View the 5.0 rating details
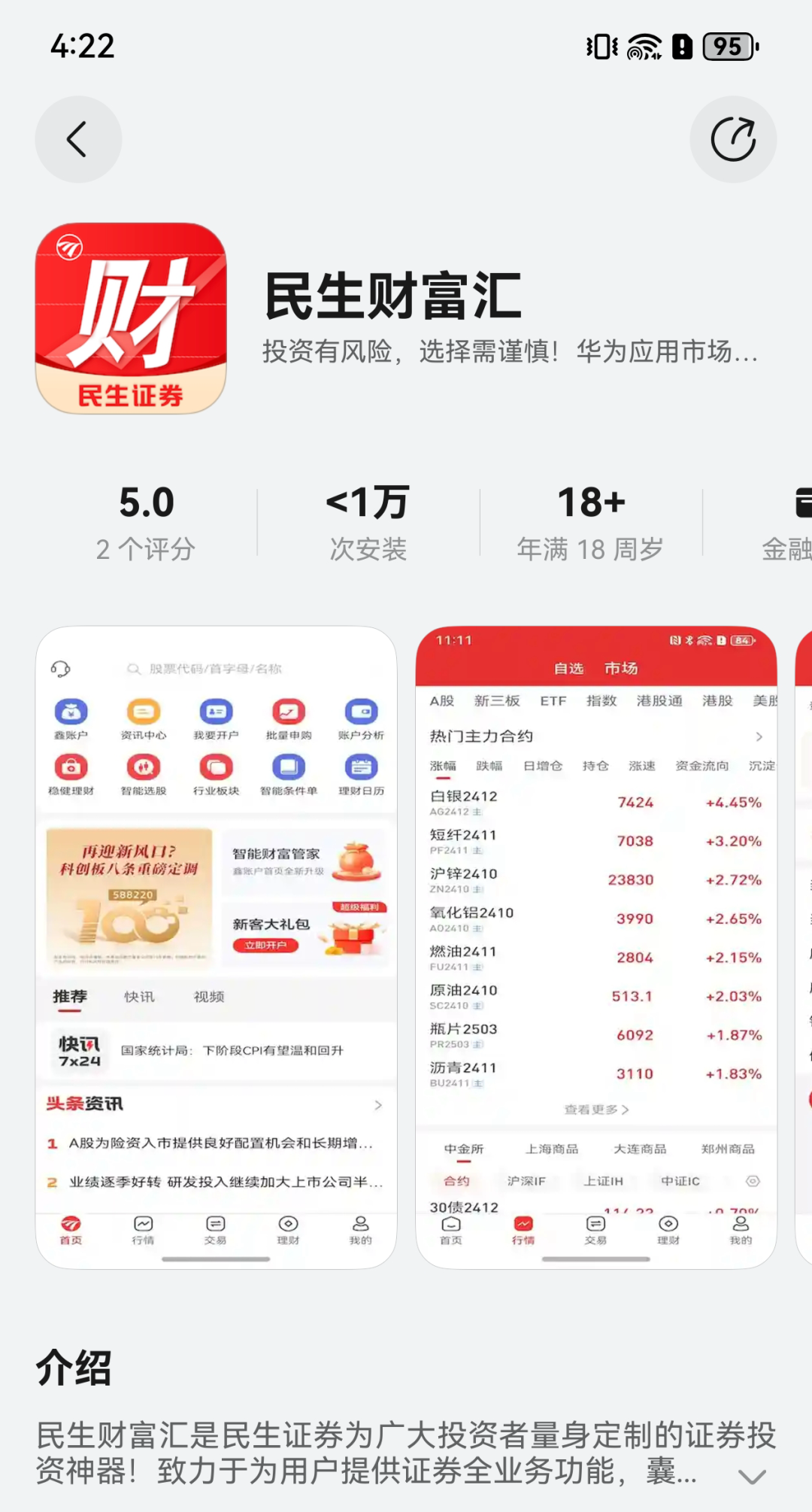The image size is (812, 1512). click(x=146, y=523)
